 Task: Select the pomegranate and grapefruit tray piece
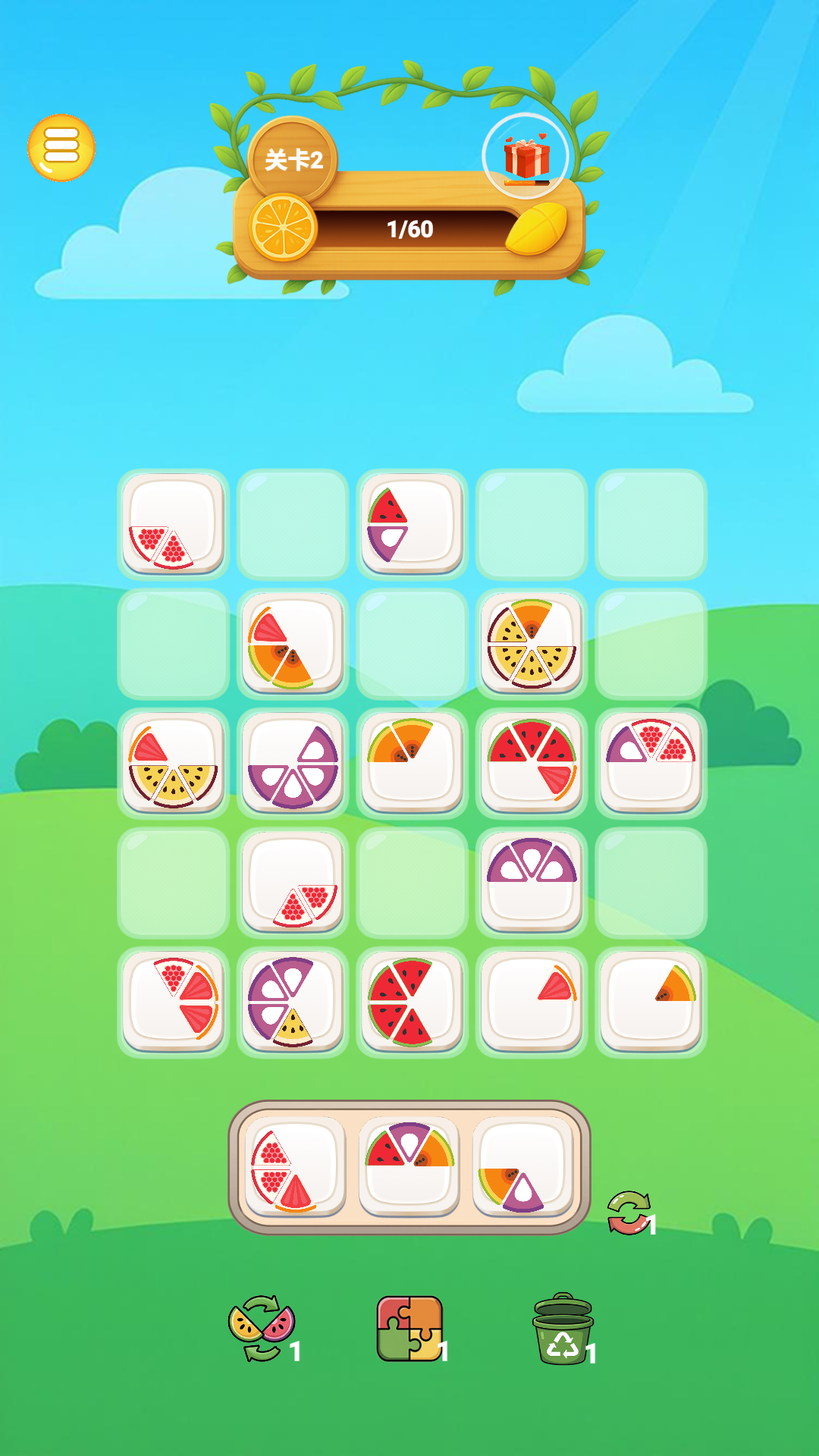click(x=295, y=1167)
